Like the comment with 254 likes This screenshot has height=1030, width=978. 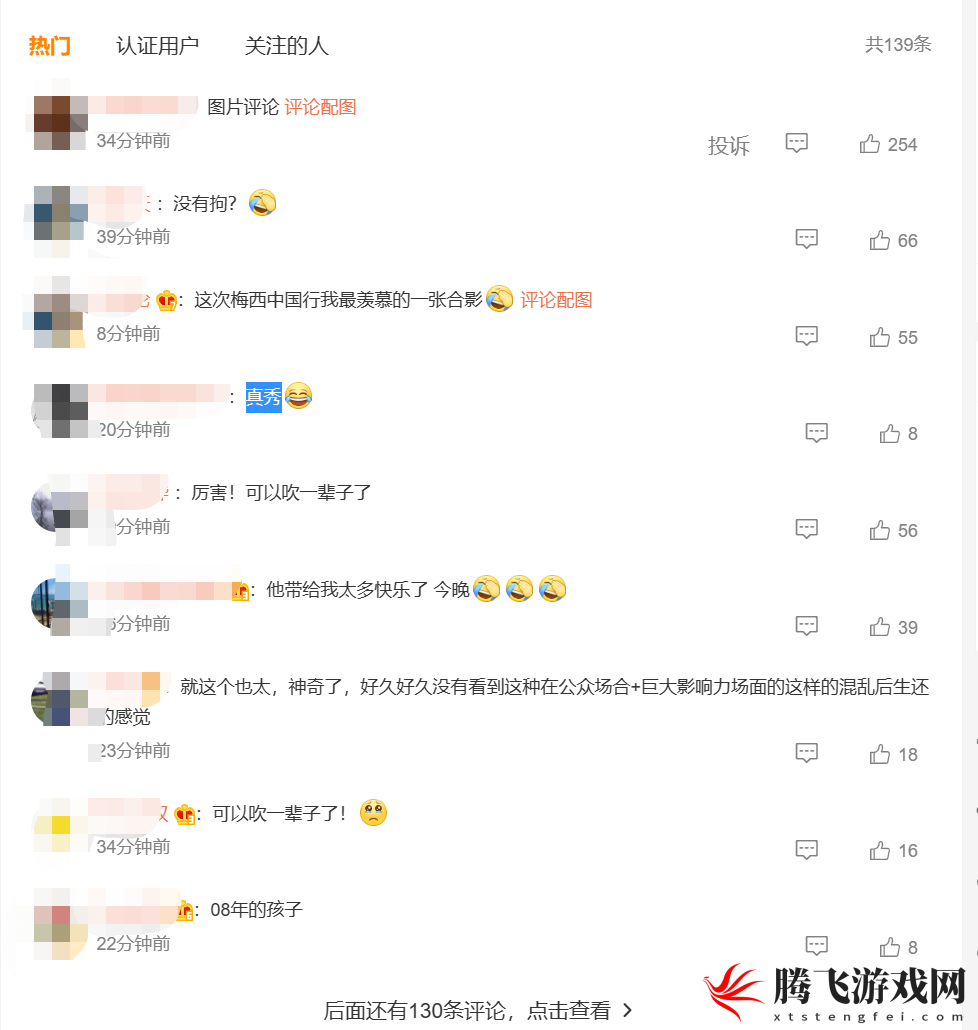(x=870, y=144)
